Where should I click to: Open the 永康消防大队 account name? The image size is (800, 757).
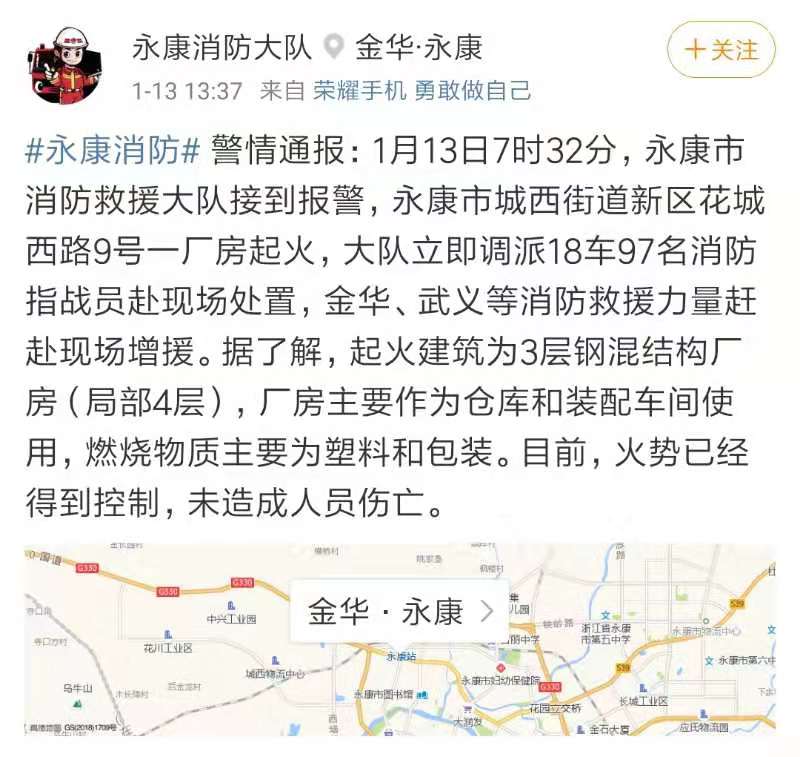click(223, 46)
